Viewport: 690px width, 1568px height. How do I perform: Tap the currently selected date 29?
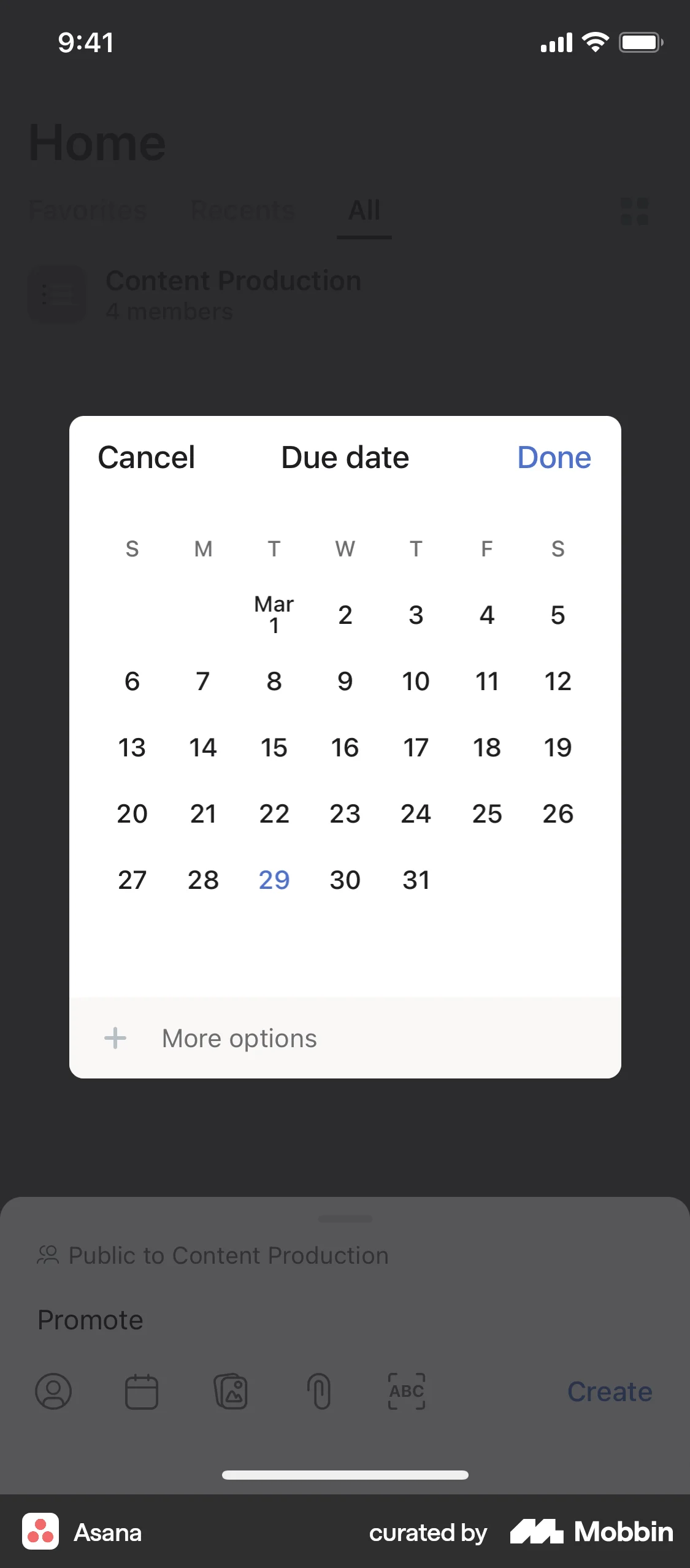click(274, 880)
